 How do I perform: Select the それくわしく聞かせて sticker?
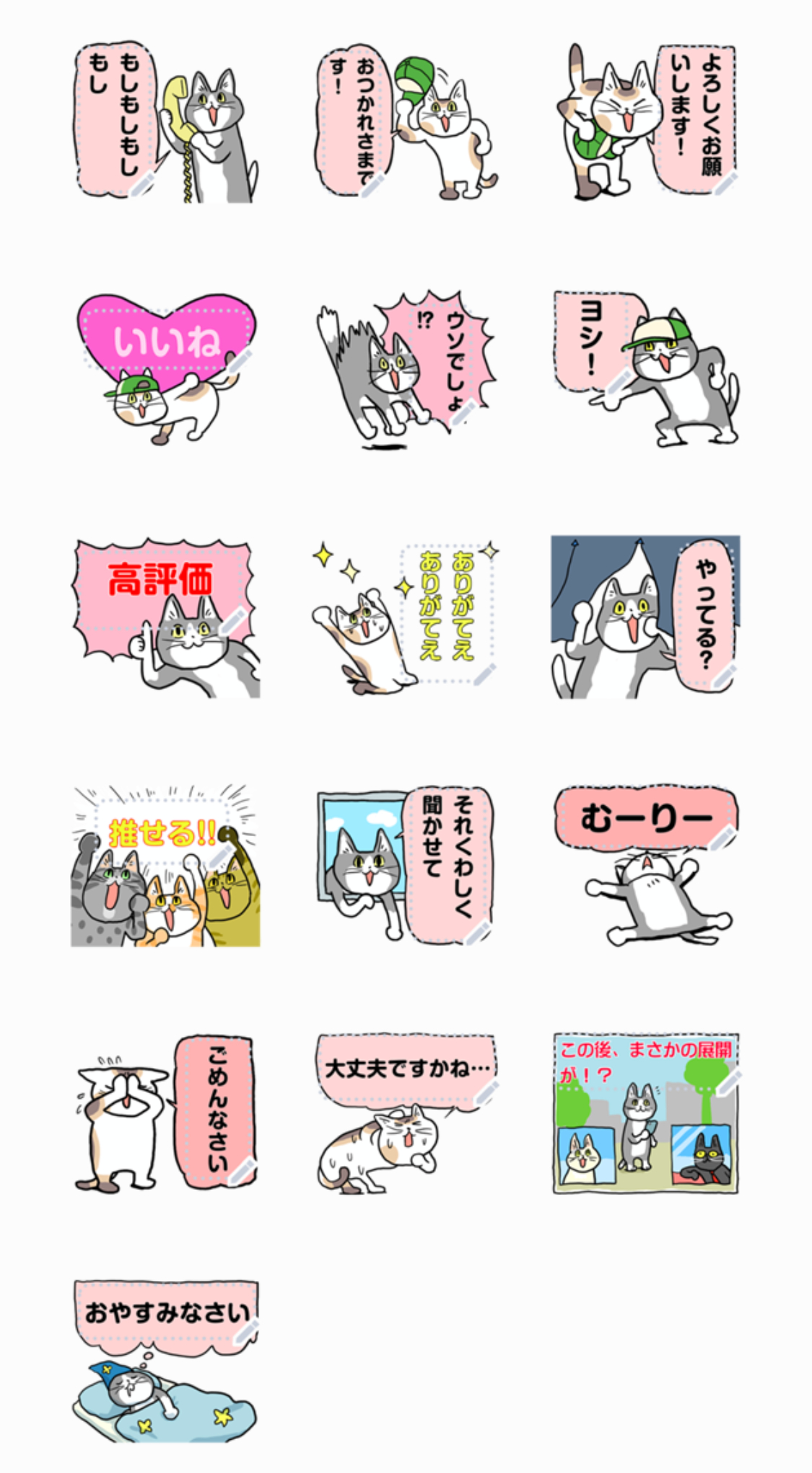406,866
